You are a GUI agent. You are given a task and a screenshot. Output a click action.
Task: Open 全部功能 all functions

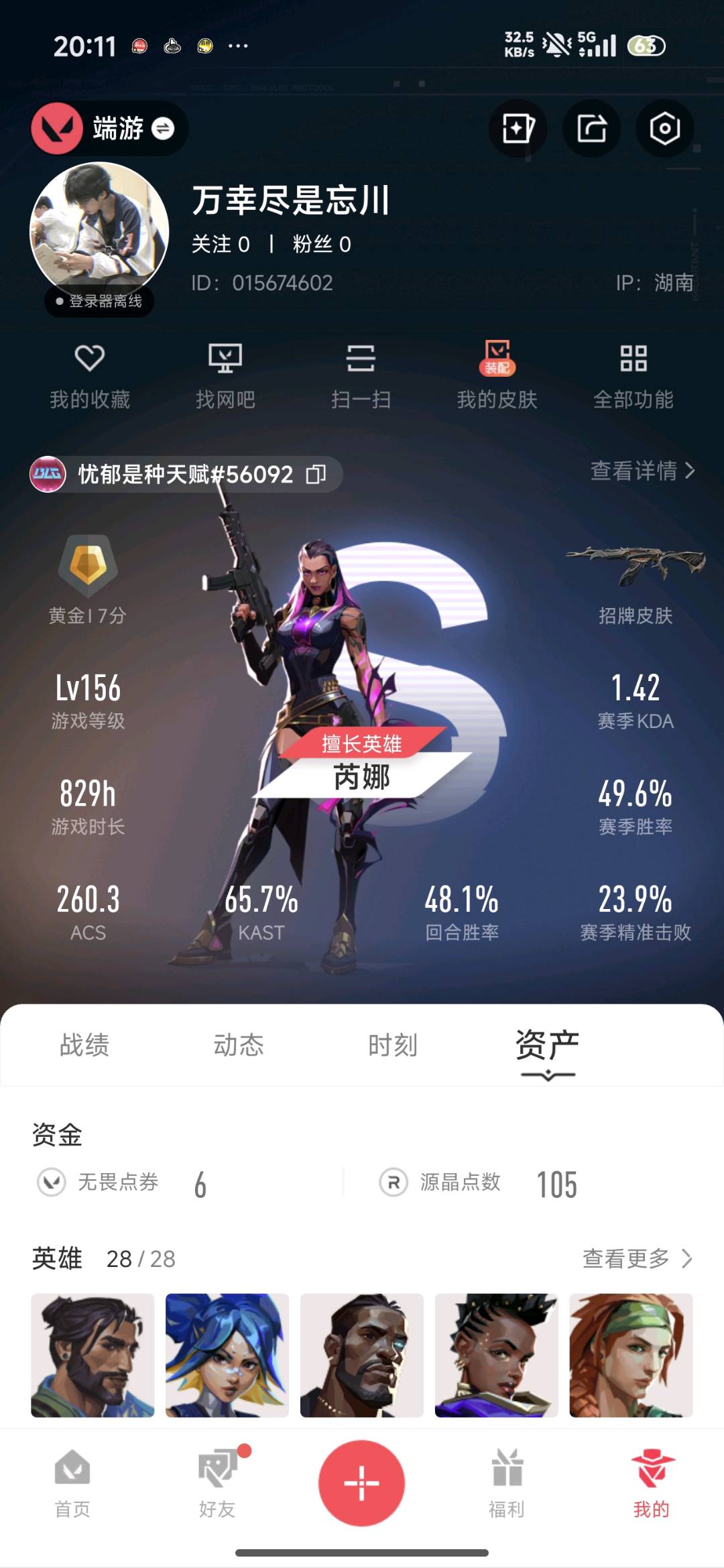(633, 375)
